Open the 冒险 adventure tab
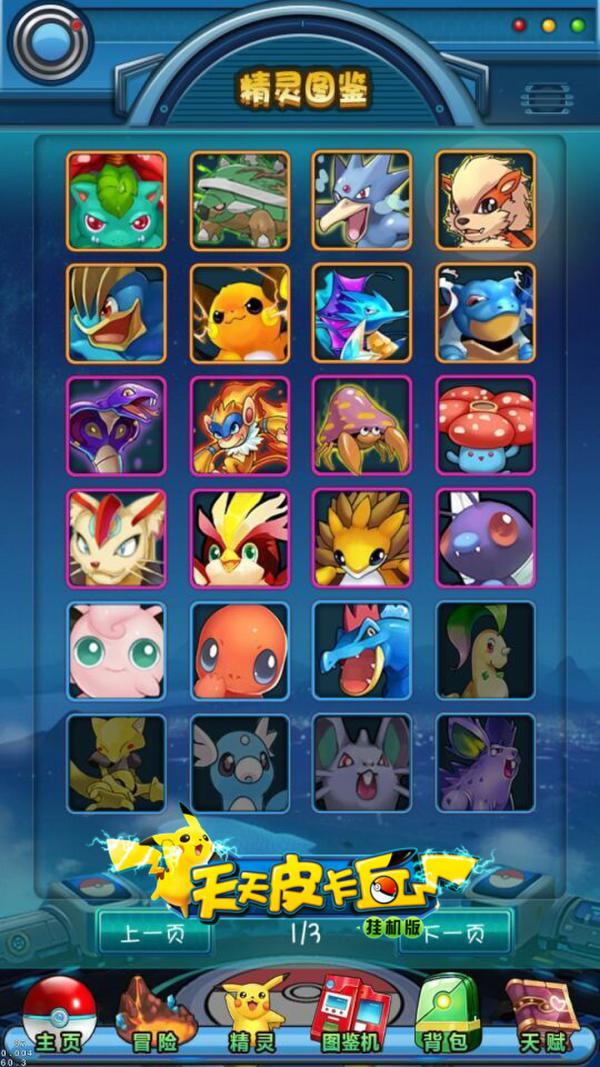This screenshot has width=600, height=1067. point(155,1018)
